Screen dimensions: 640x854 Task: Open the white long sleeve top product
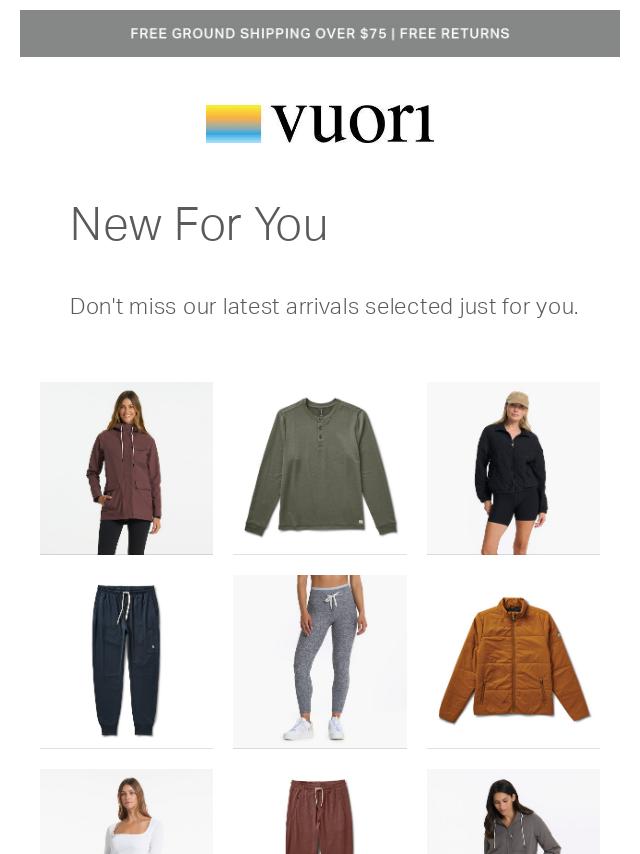point(126,812)
